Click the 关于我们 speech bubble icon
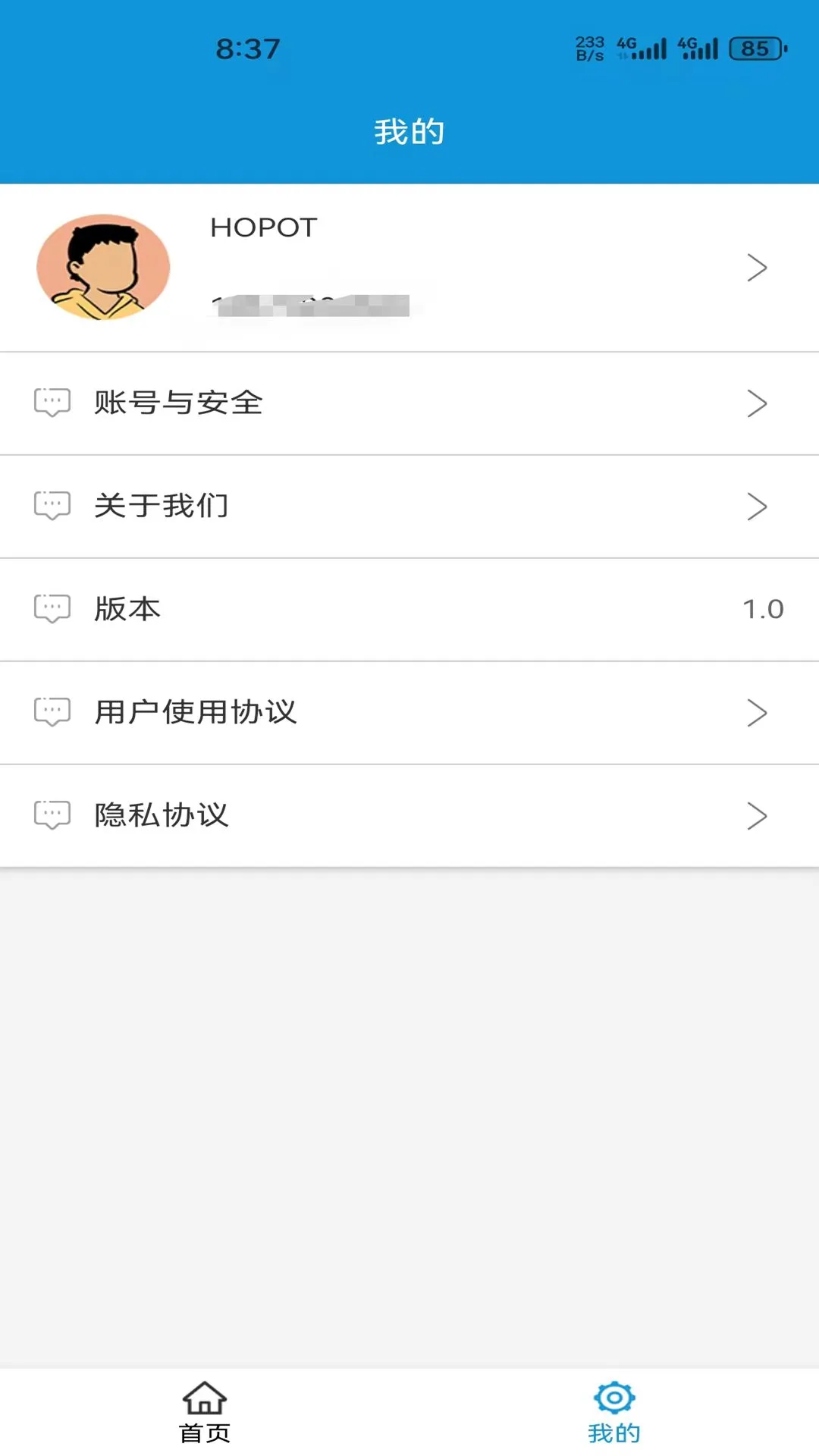The width and height of the screenshot is (819, 1456). pyautogui.click(x=52, y=507)
